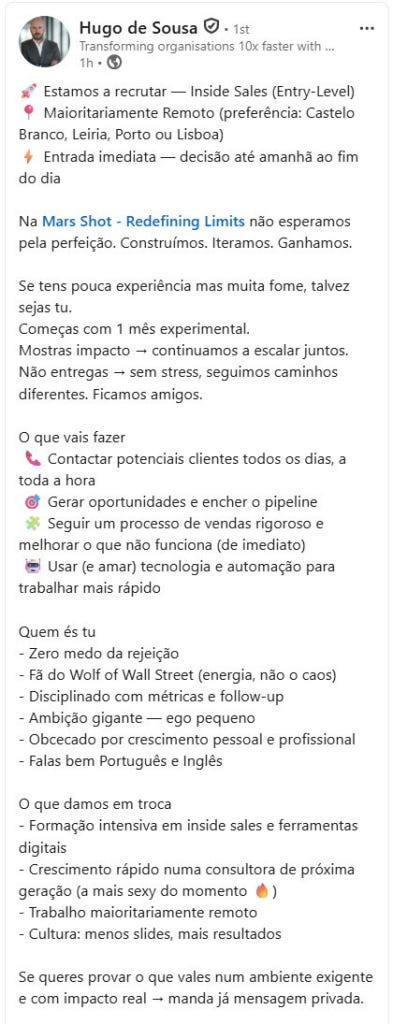This screenshot has width=393, height=1024.
Task: Open Hugo de Sousa's profile photo
Action: click(44, 41)
